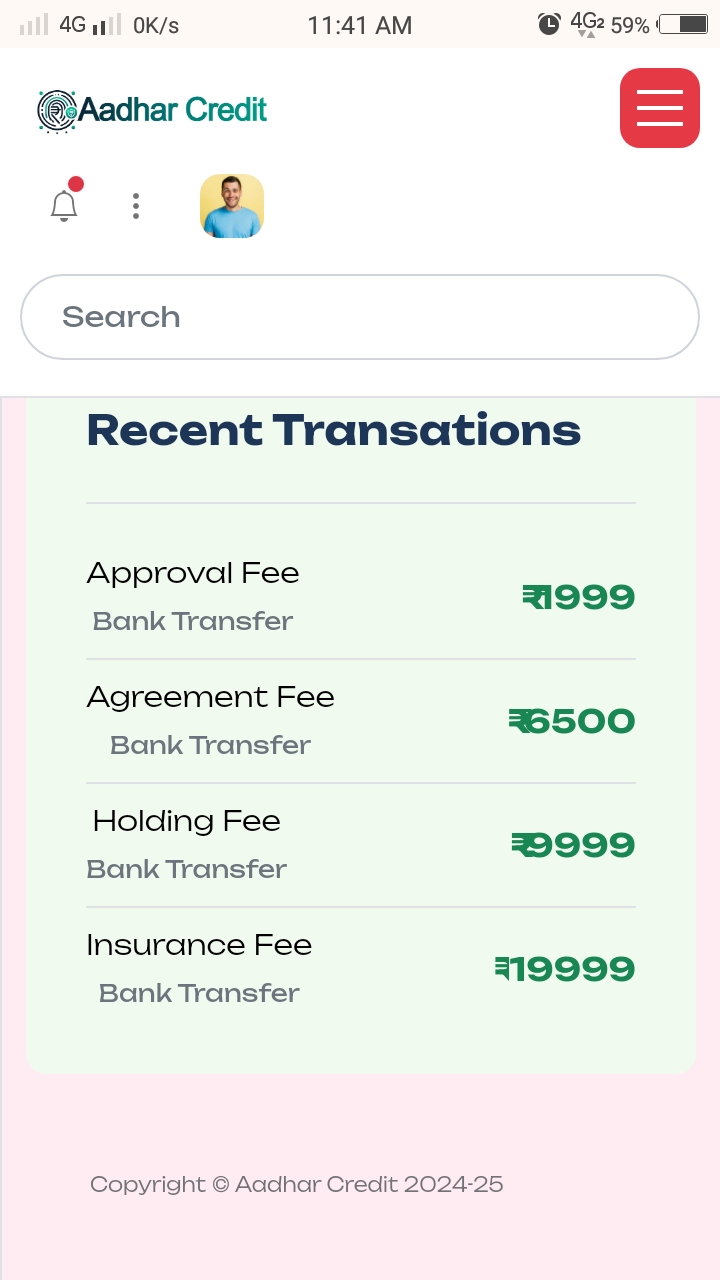Open the notifications bell
Screen dimensions: 720x1280
click(x=64, y=205)
